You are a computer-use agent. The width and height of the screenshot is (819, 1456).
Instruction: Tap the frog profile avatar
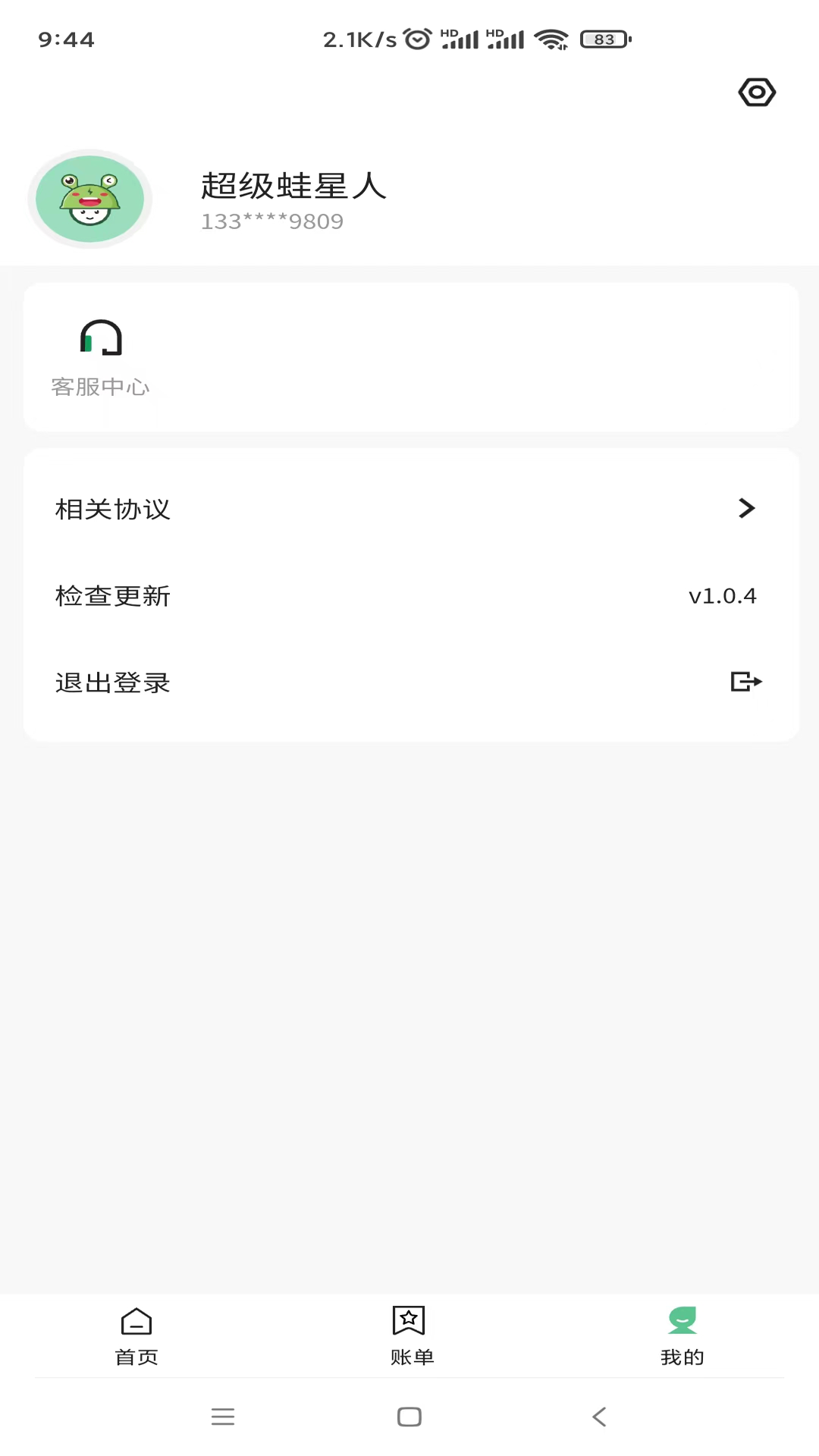(90, 199)
